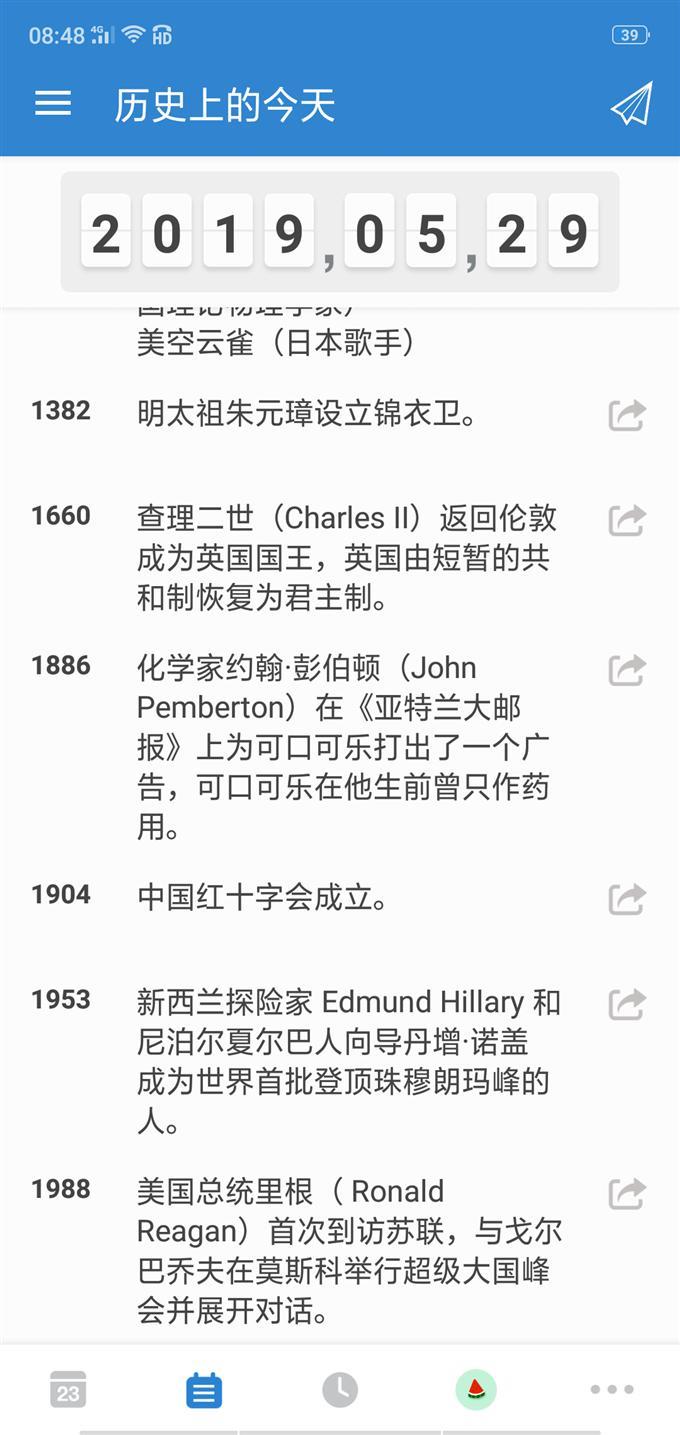Share the 1382 锦衣卫 event

click(627, 415)
